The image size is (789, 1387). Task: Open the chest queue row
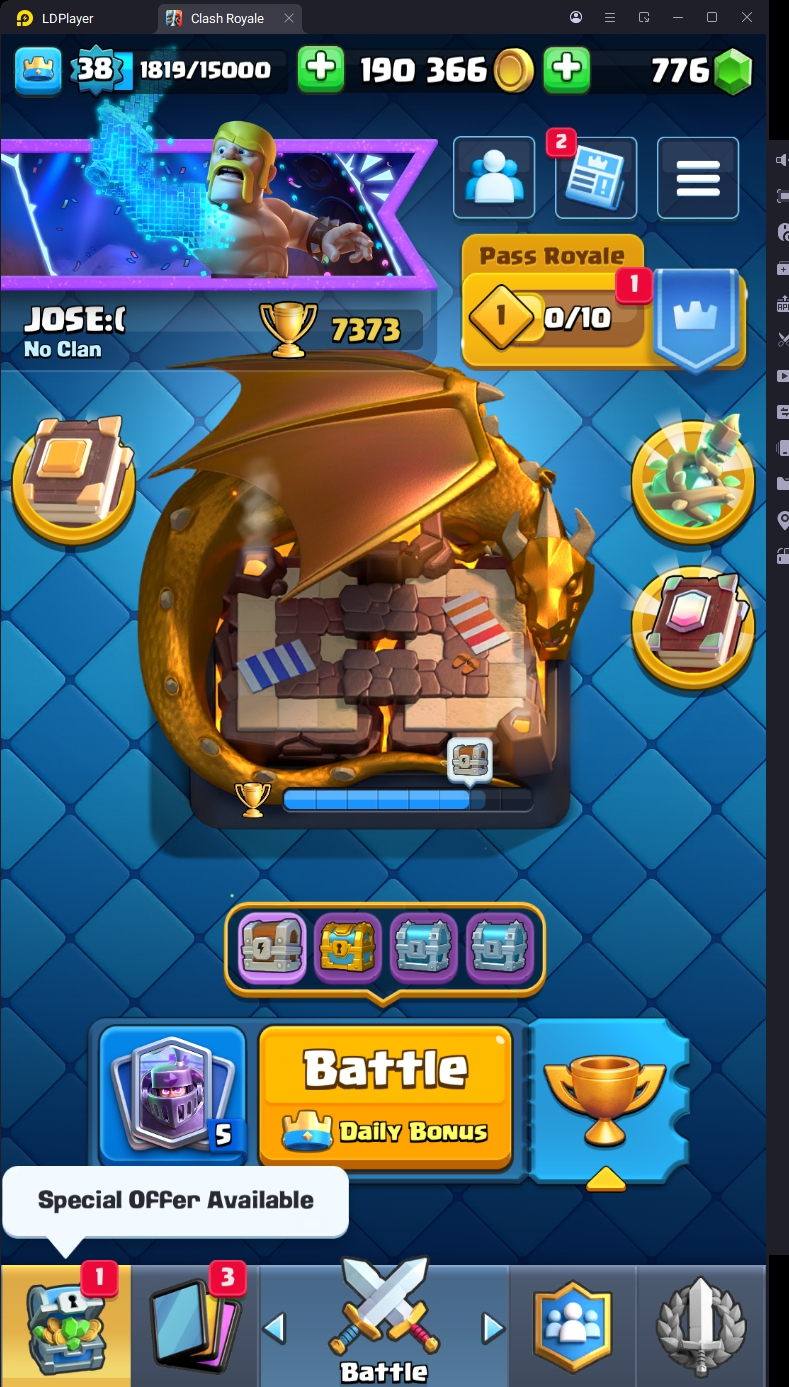point(385,945)
